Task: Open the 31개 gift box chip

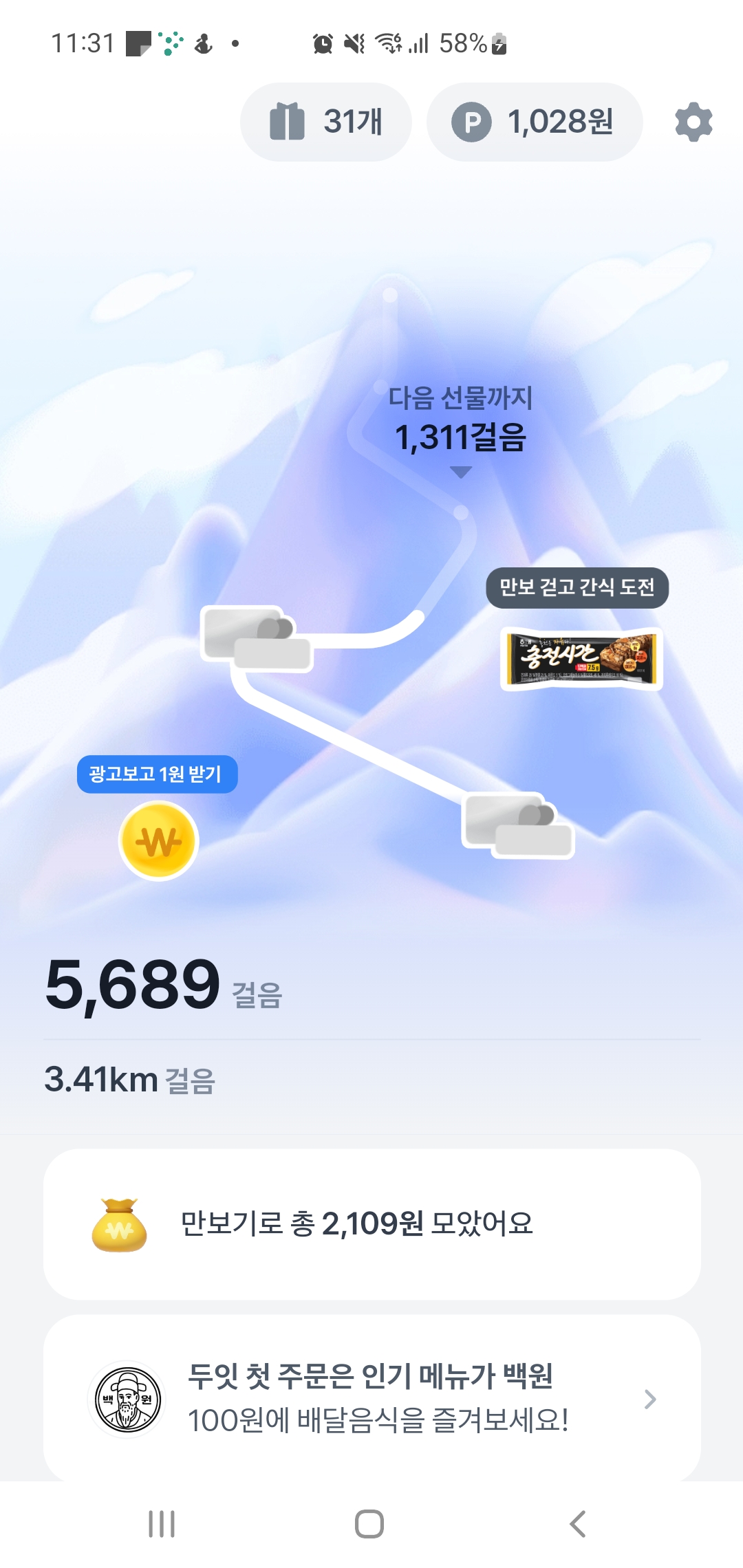Action: click(326, 122)
